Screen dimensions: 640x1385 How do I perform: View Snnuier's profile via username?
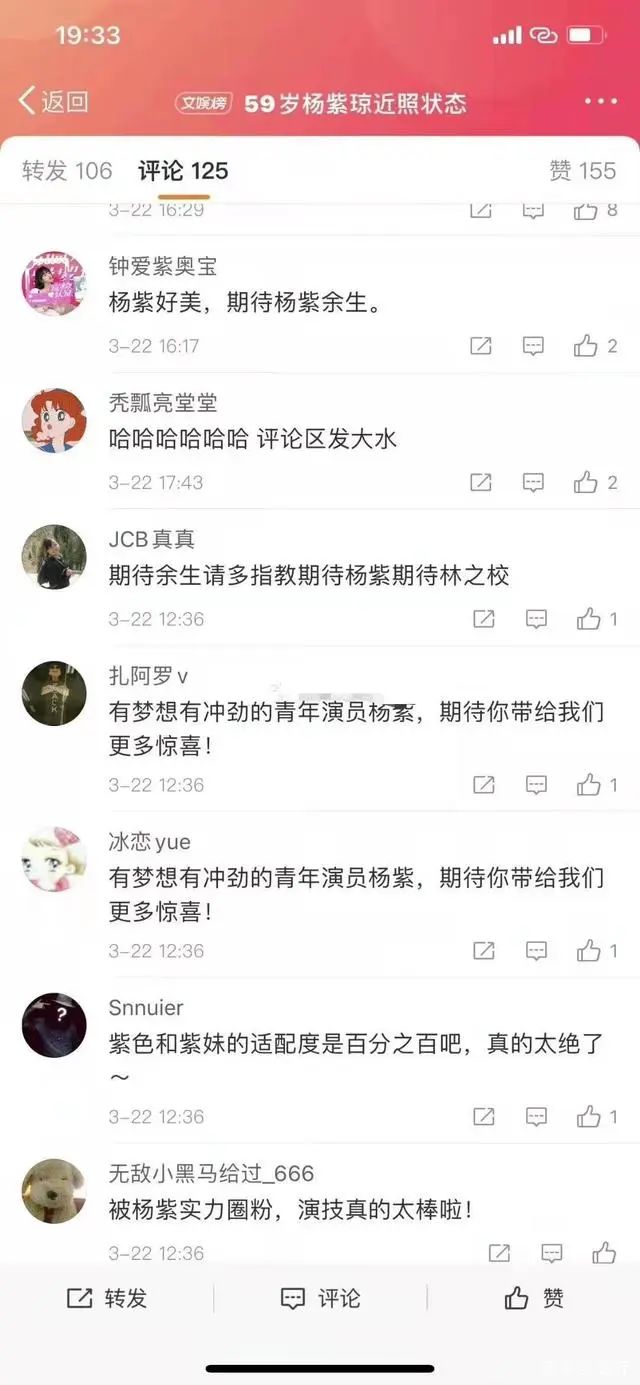coord(146,1007)
